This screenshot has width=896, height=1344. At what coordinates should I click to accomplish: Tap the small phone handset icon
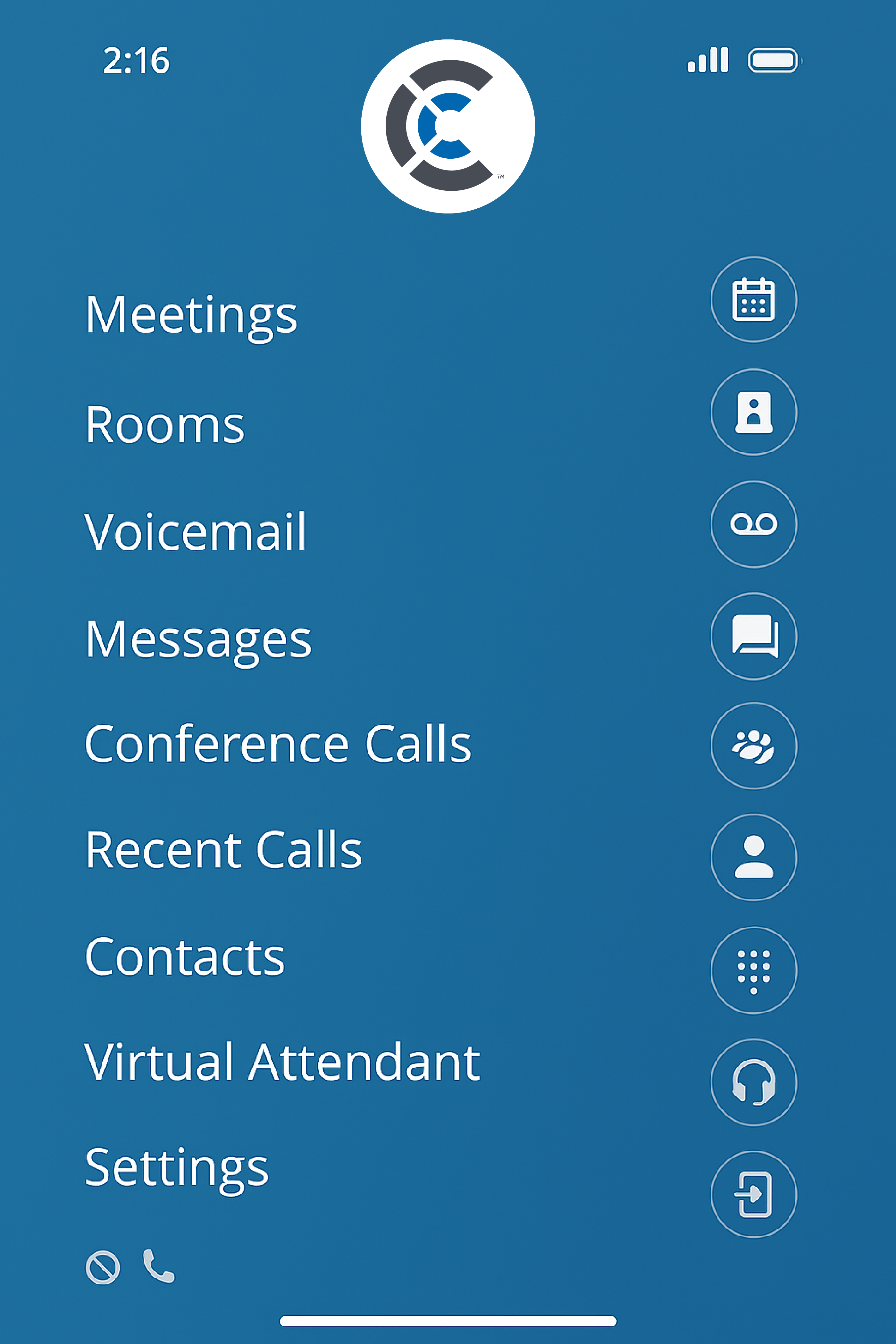tap(158, 1266)
